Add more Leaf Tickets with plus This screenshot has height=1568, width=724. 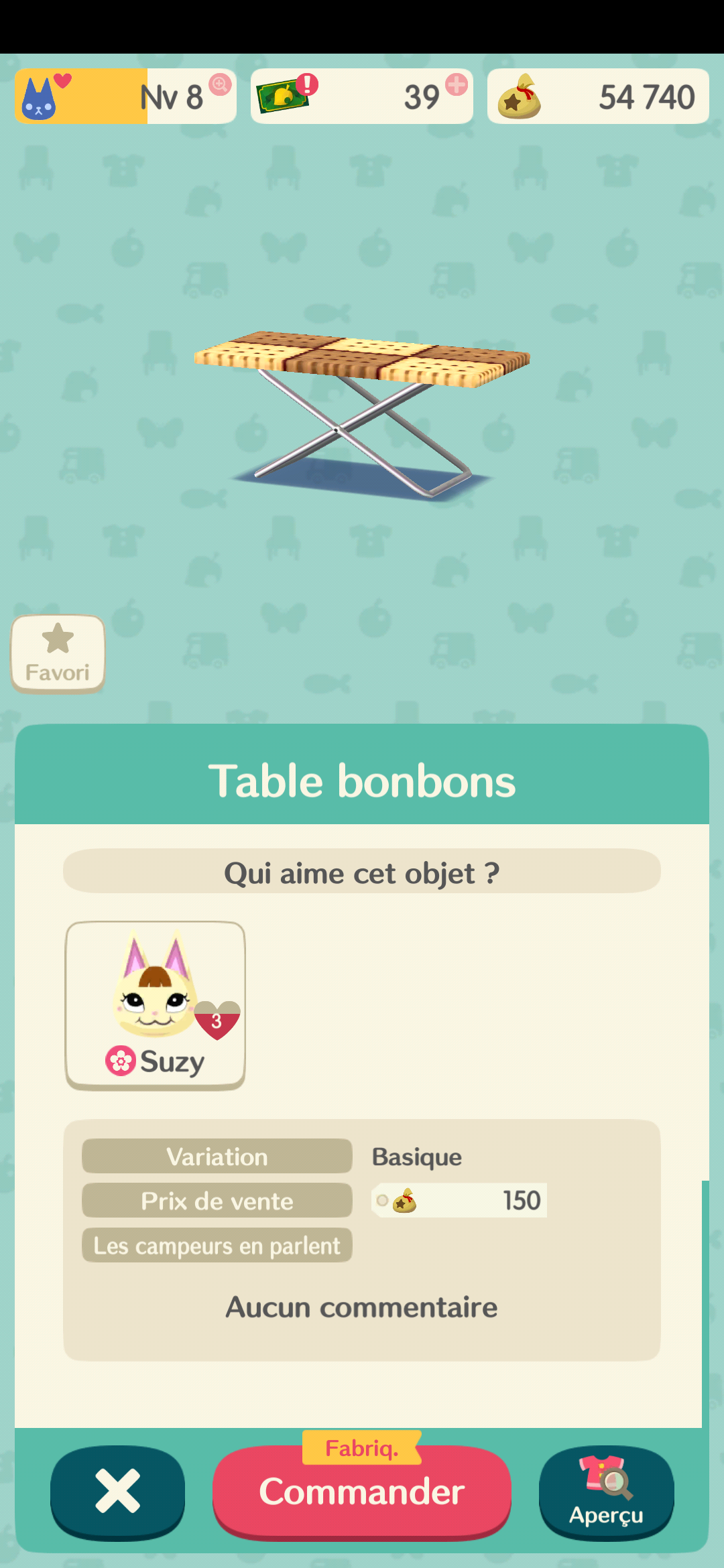pos(457,85)
